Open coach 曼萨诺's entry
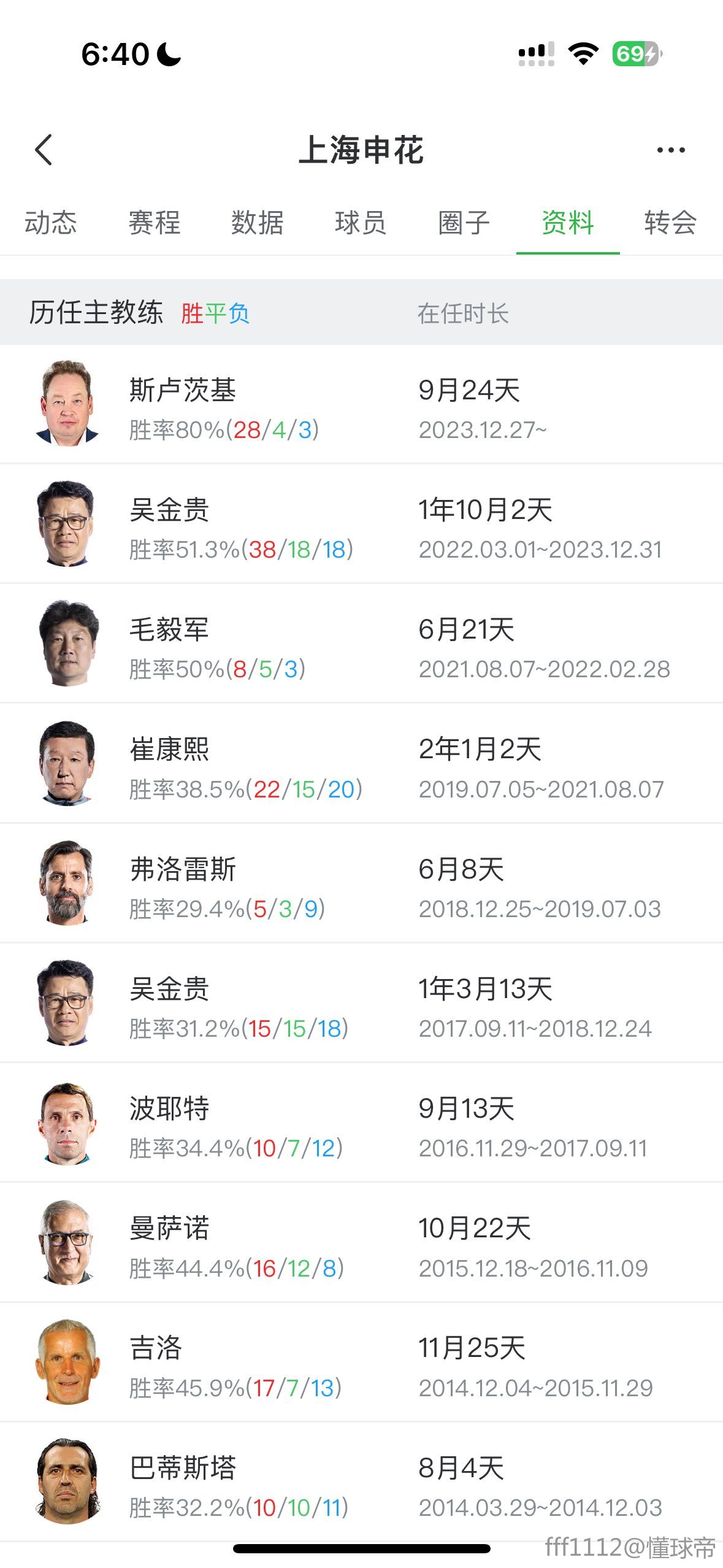Viewport: 723px width, 1568px height. [x=361, y=1242]
